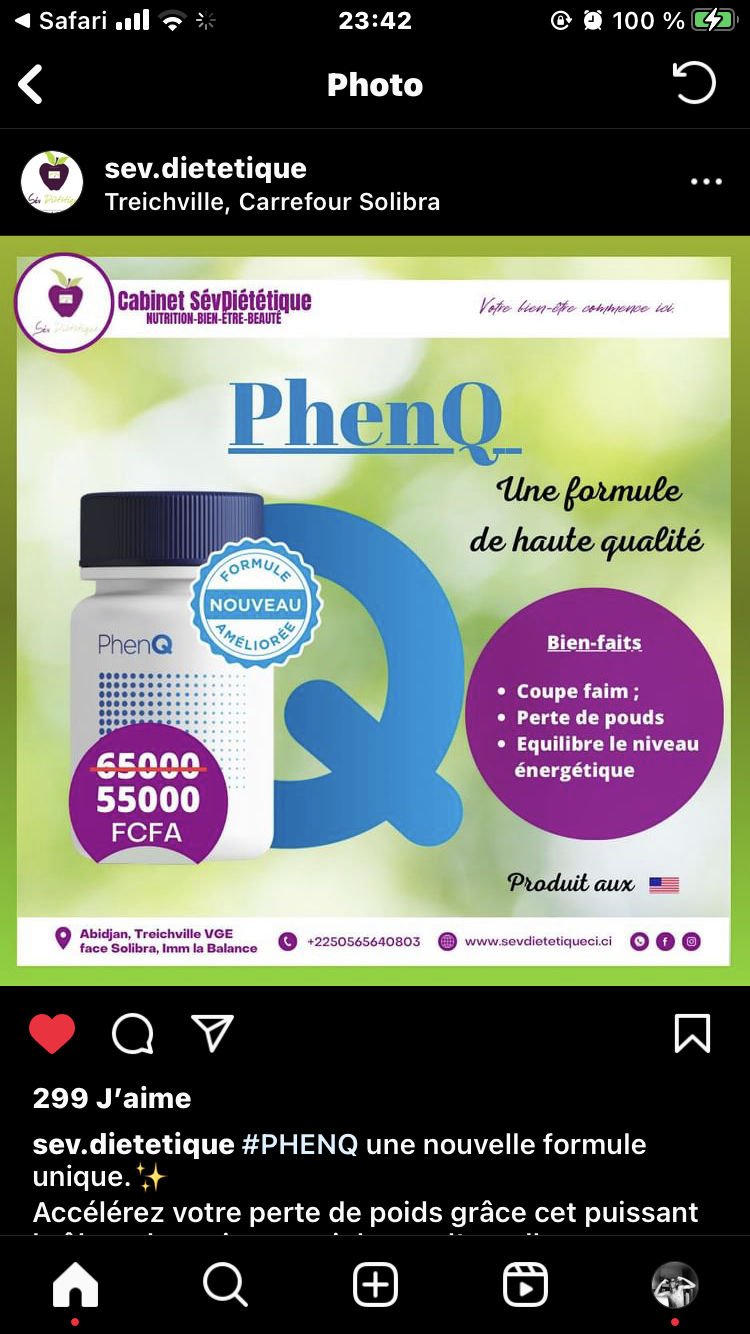Open my profile tab
Screen dimensions: 750x1334
point(674,1284)
